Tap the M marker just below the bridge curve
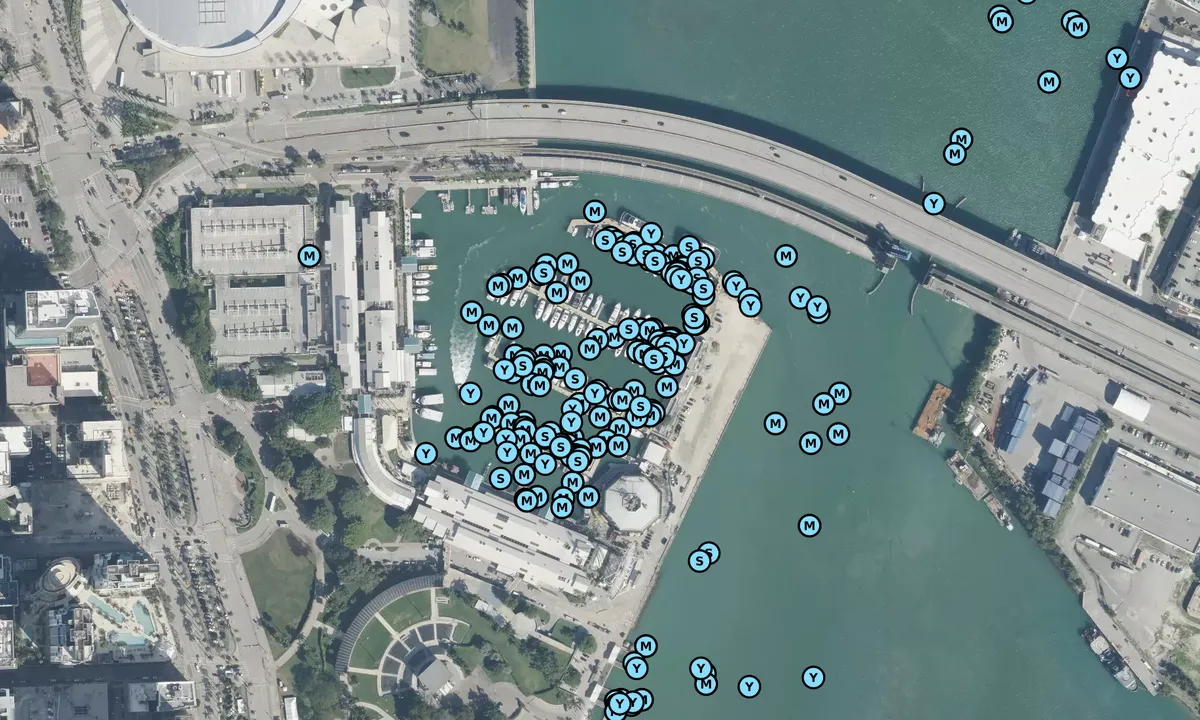Viewport: 1200px width, 720px height. [786, 256]
